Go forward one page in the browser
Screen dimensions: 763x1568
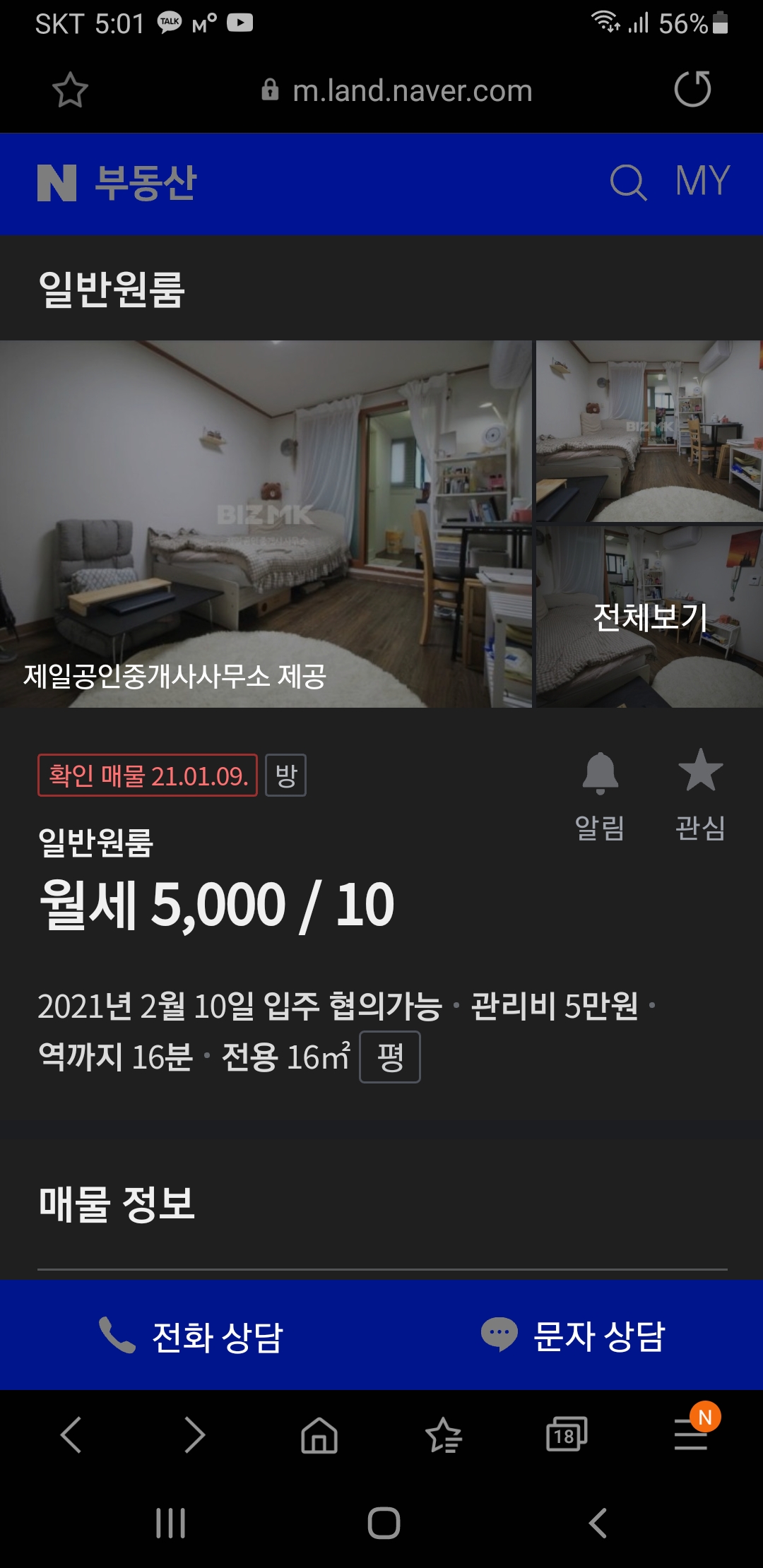pos(194,1435)
